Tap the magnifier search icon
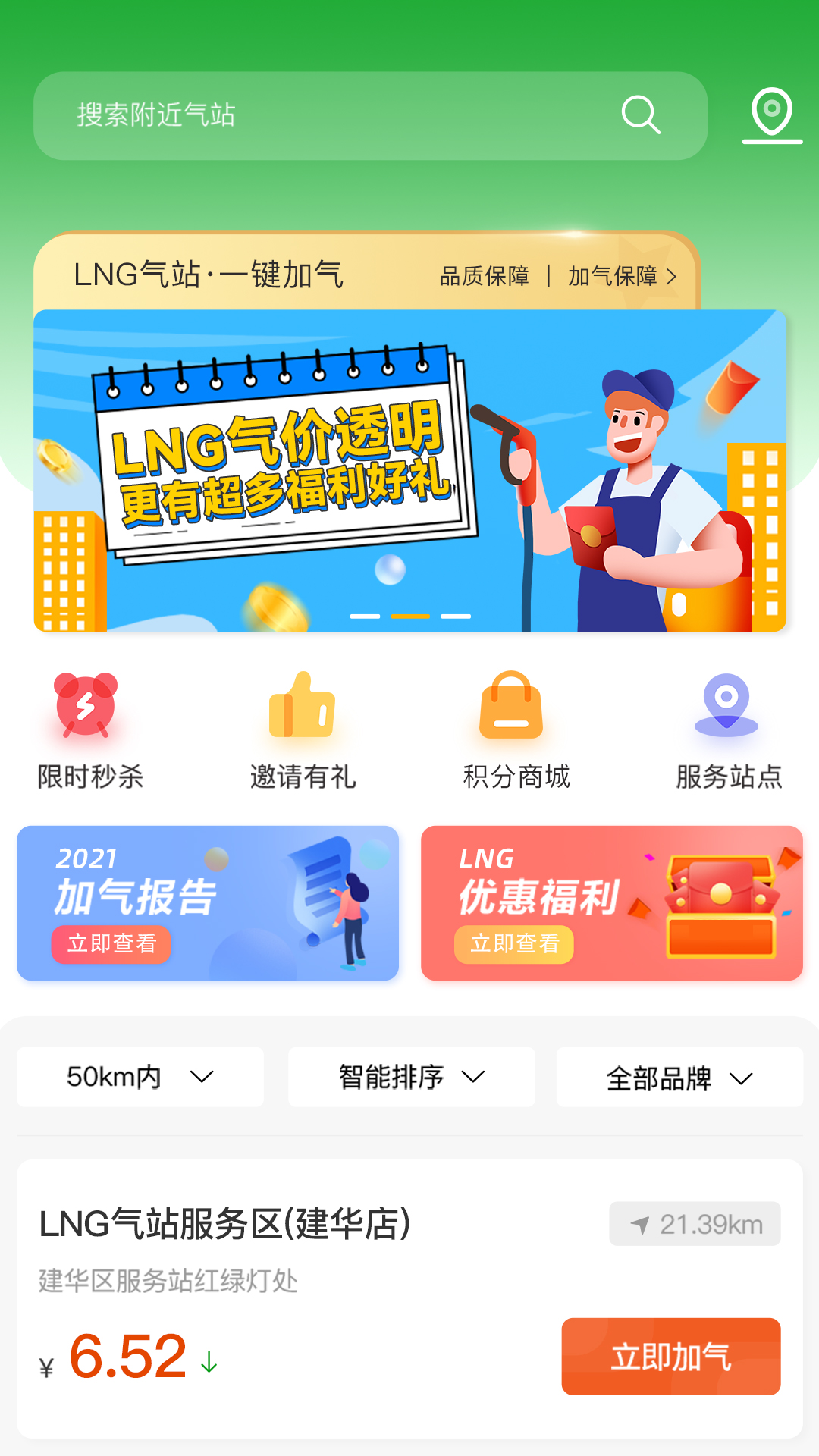 641,115
